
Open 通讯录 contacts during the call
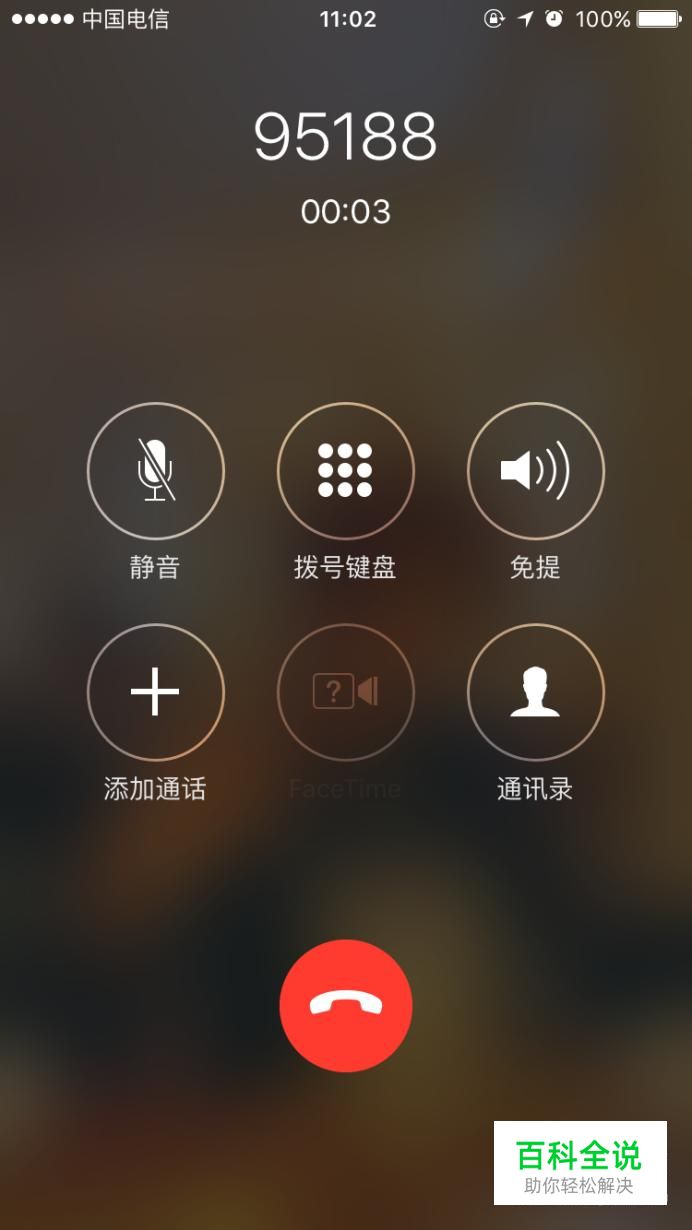[x=535, y=692]
